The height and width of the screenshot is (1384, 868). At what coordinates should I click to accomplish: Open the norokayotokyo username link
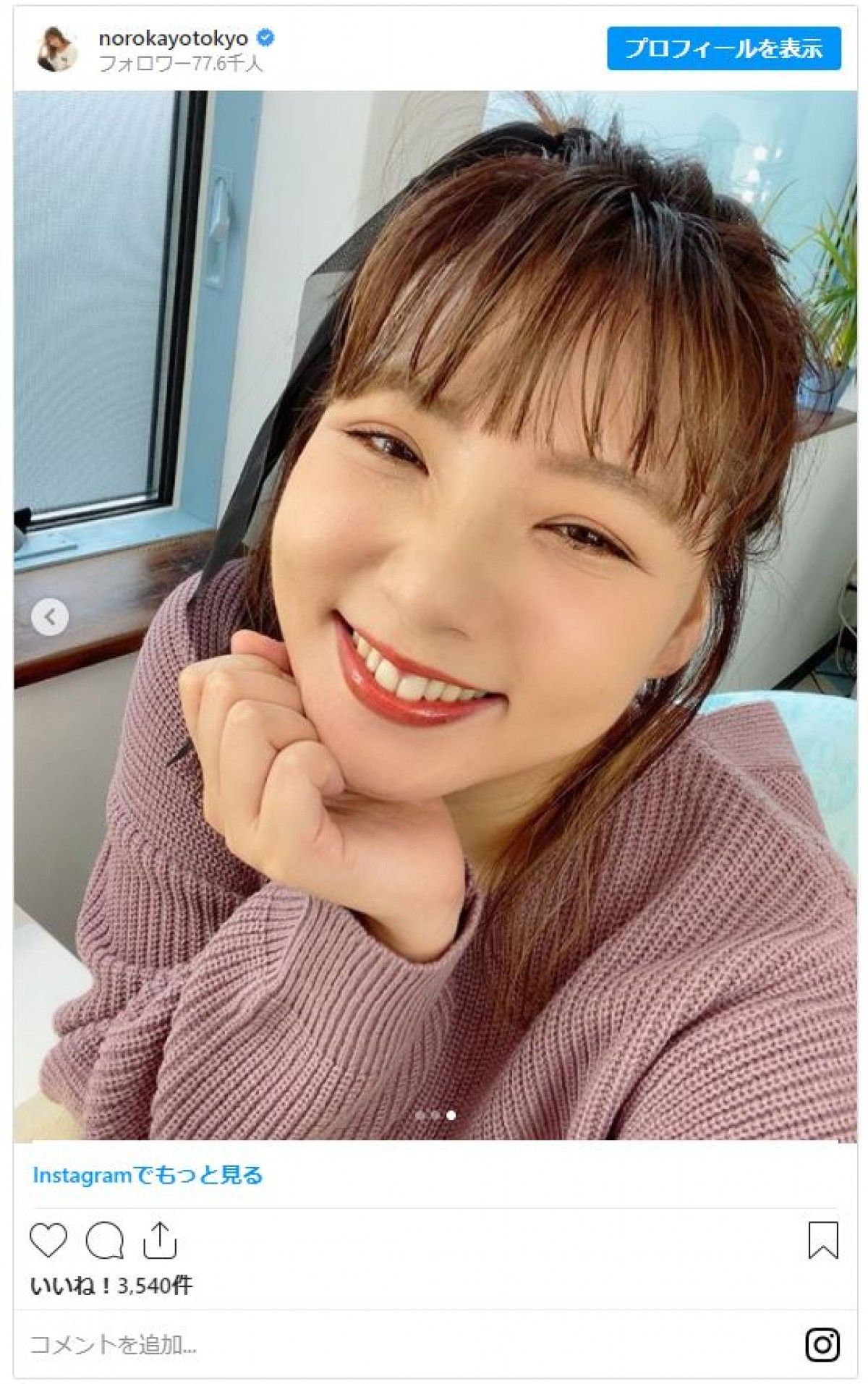click(174, 38)
